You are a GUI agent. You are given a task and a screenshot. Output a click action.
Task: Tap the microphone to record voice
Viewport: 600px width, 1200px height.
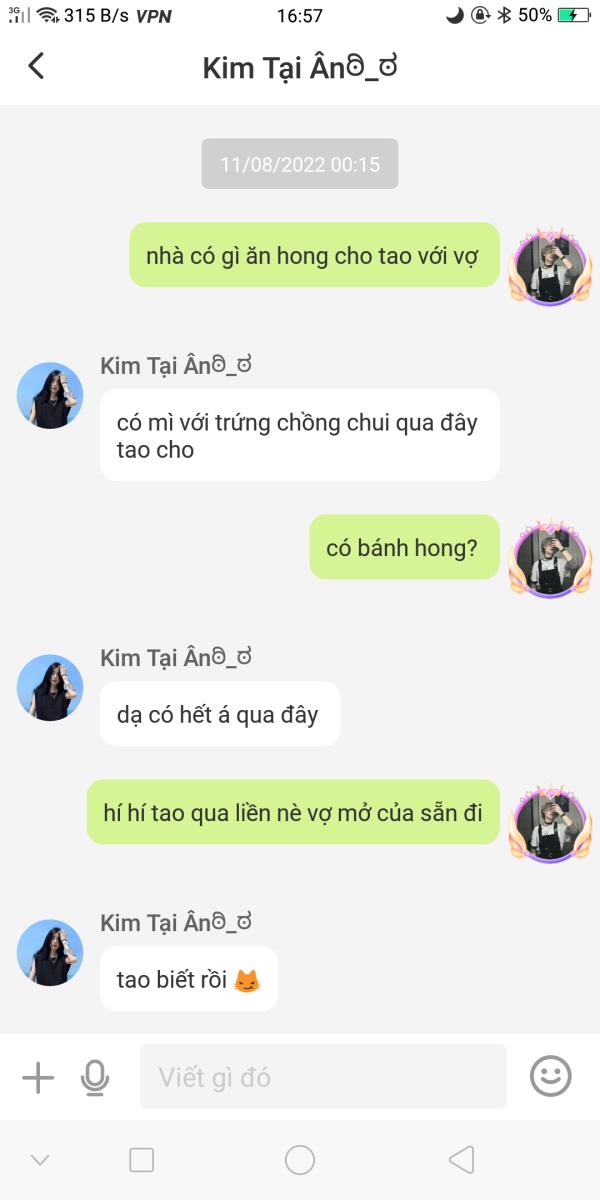coord(95,1077)
